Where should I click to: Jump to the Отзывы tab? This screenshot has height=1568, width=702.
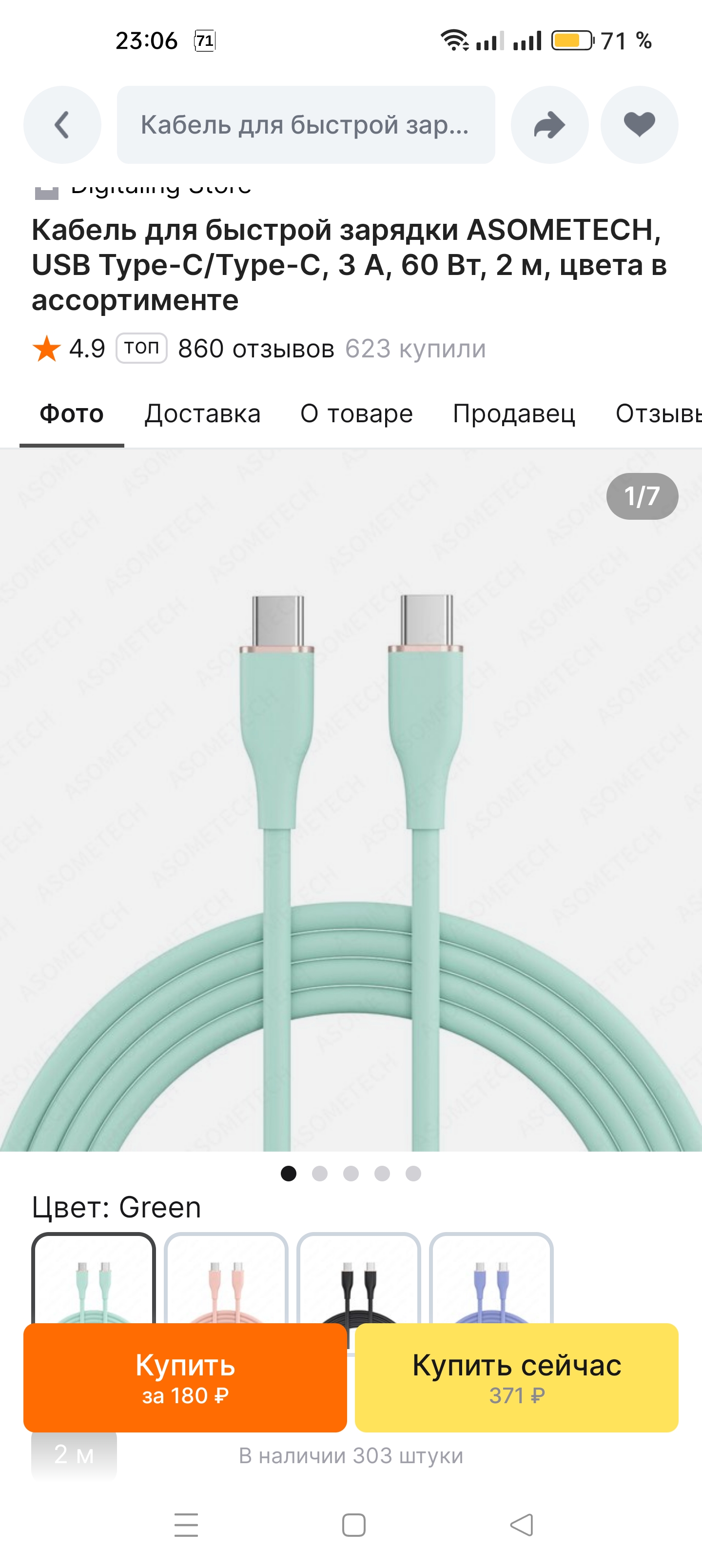(658, 414)
